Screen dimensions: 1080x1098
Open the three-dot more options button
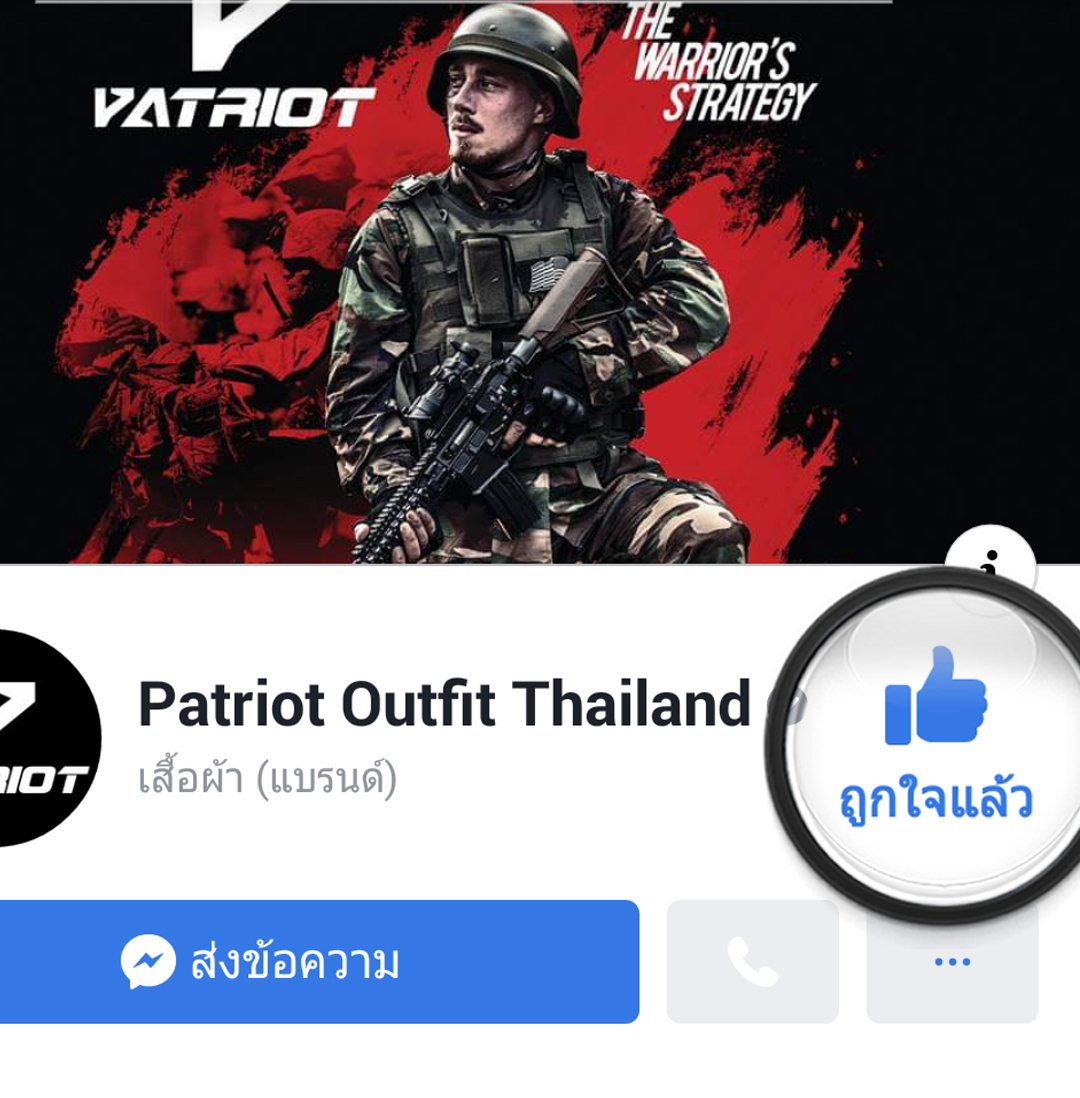tap(951, 962)
